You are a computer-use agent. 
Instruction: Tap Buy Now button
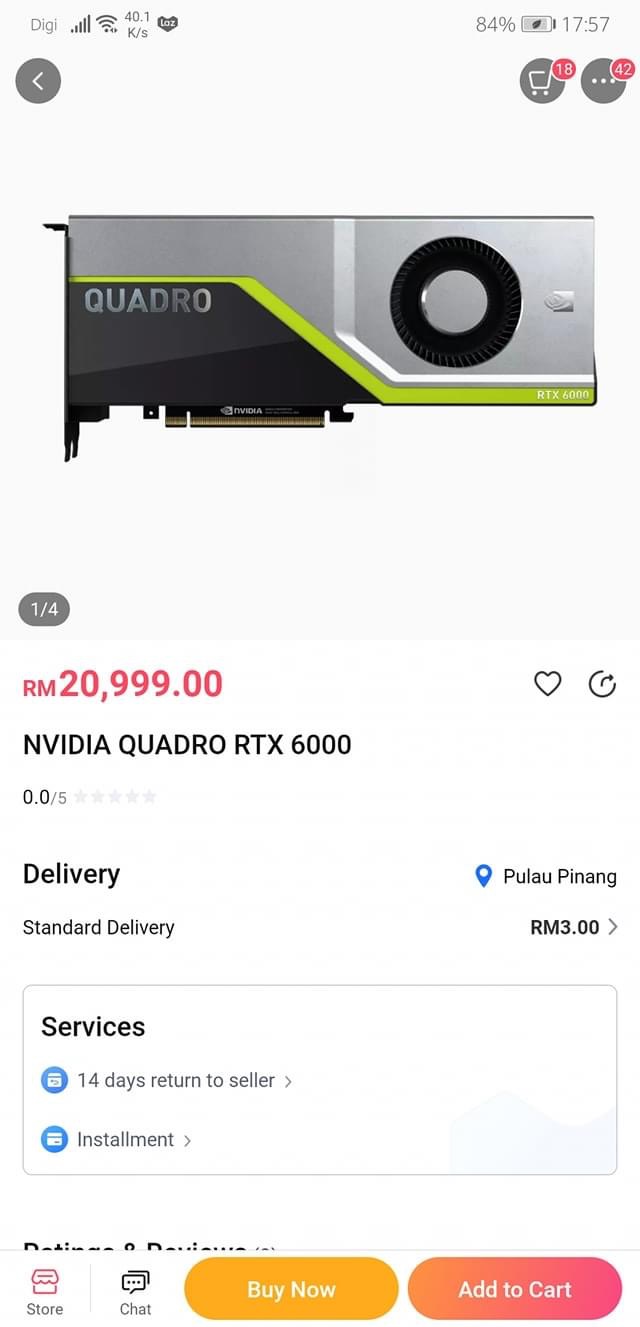(291, 1290)
